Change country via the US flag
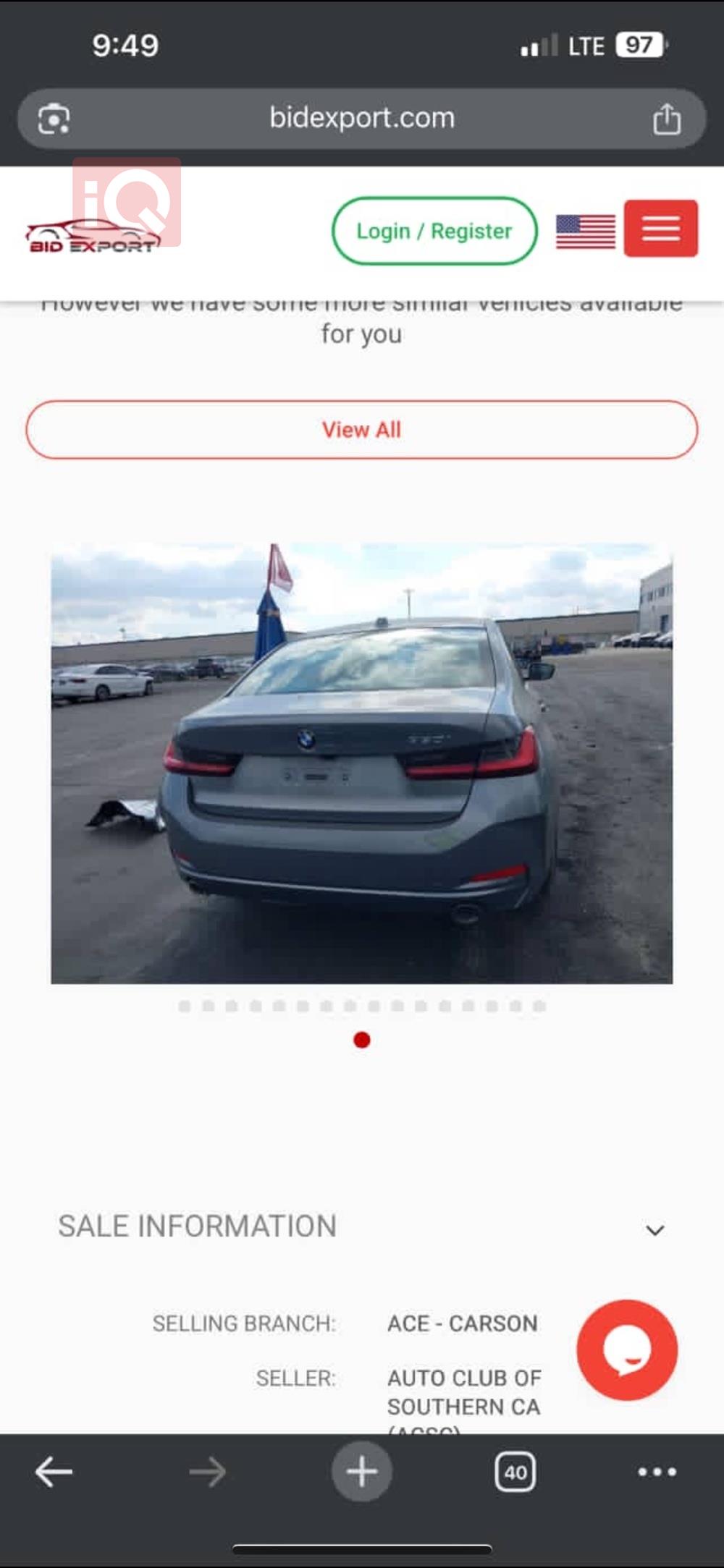The height and width of the screenshot is (1568, 724). pos(585,232)
